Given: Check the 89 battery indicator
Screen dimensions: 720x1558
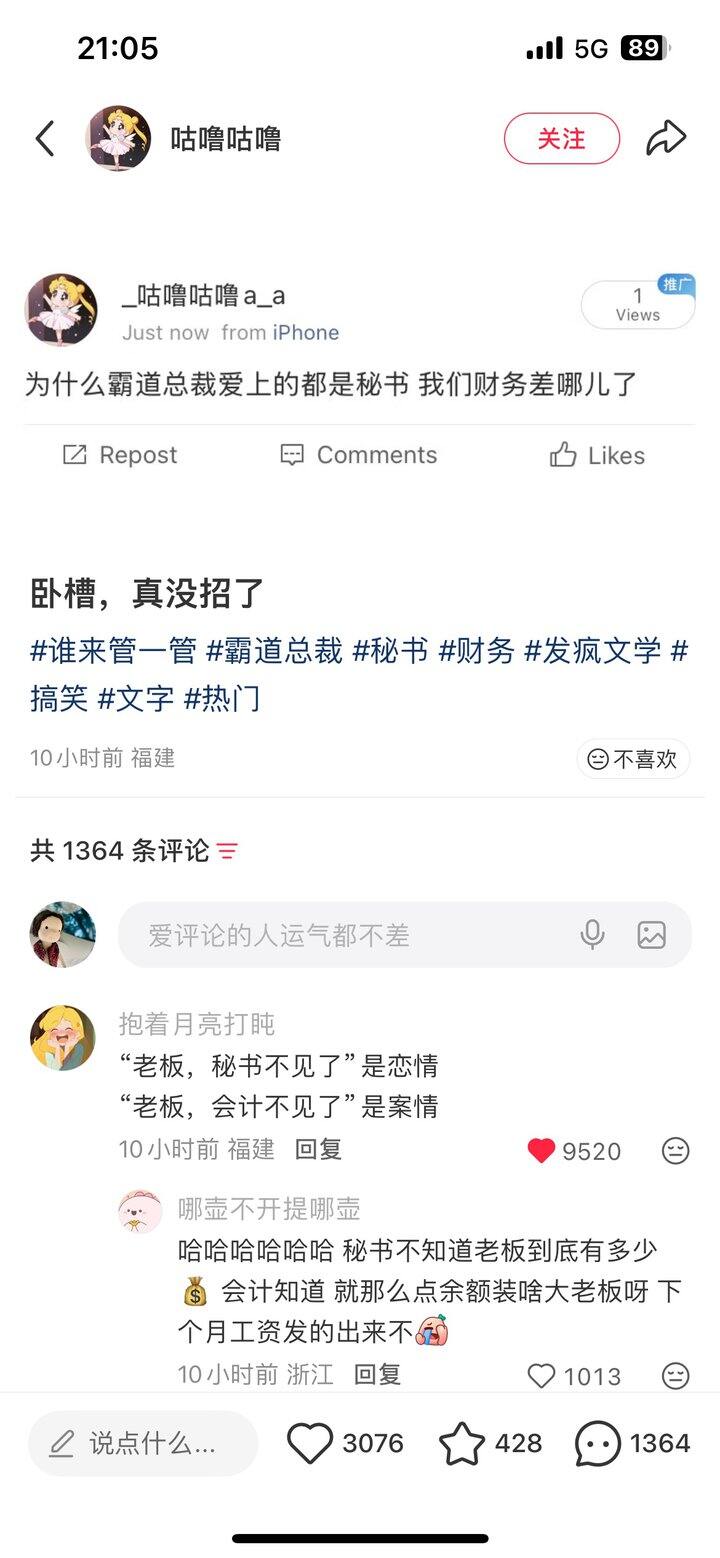Looking at the screenshot, I should coord(641,47).
